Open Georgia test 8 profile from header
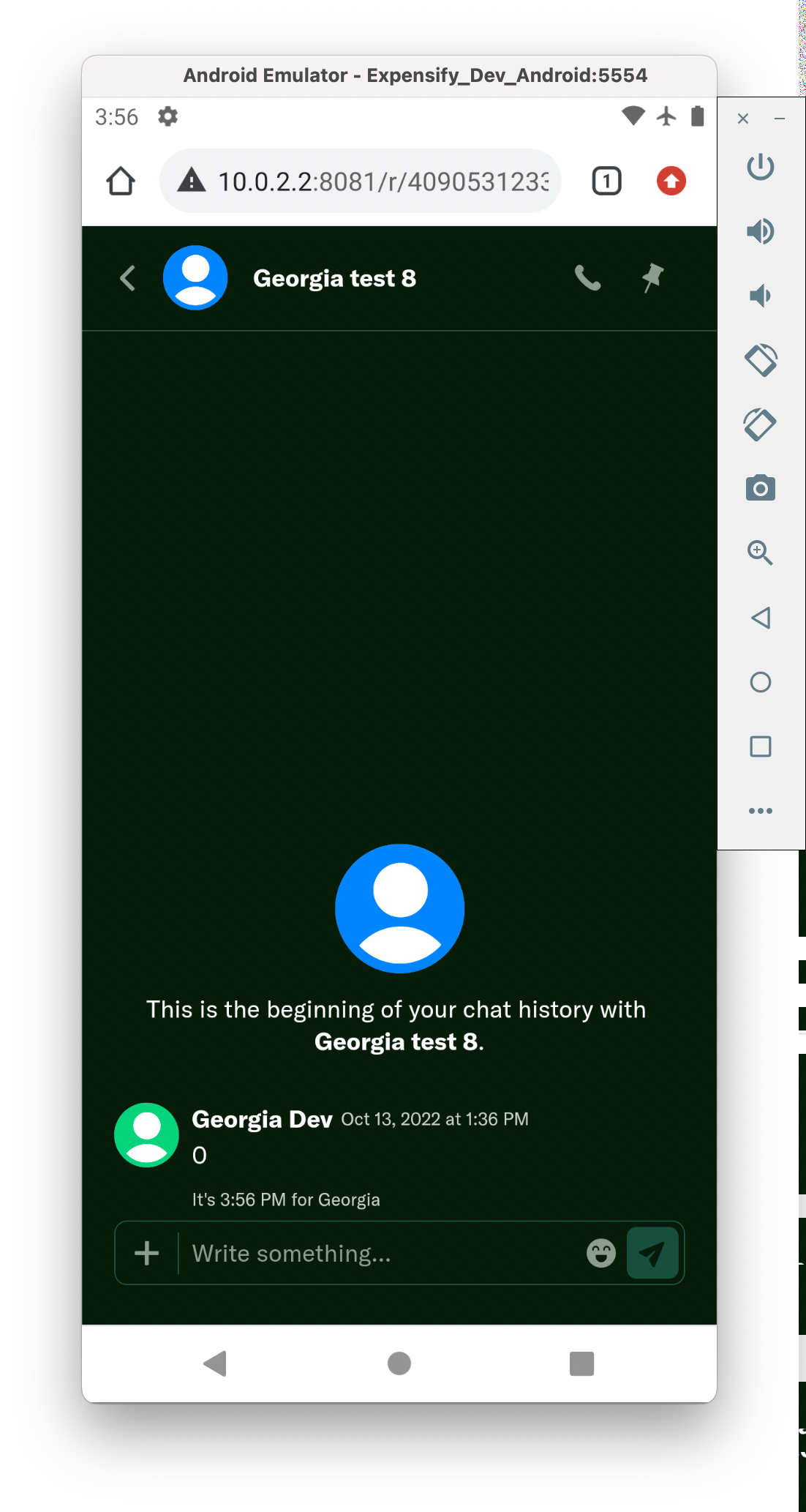 click(x=195, y=278)
